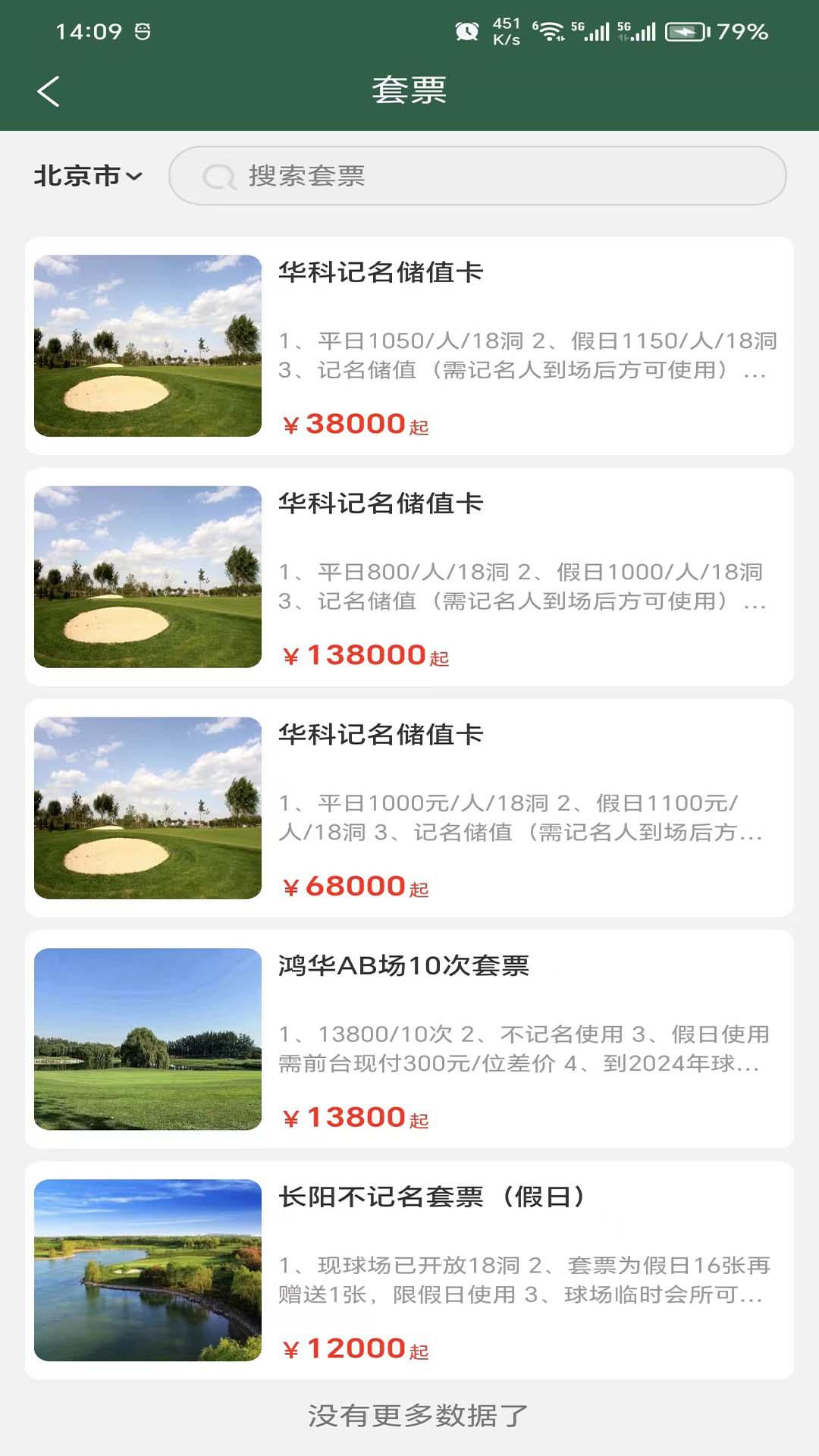
Task: Tap the 搜索套票 search field
Action: 478,177
